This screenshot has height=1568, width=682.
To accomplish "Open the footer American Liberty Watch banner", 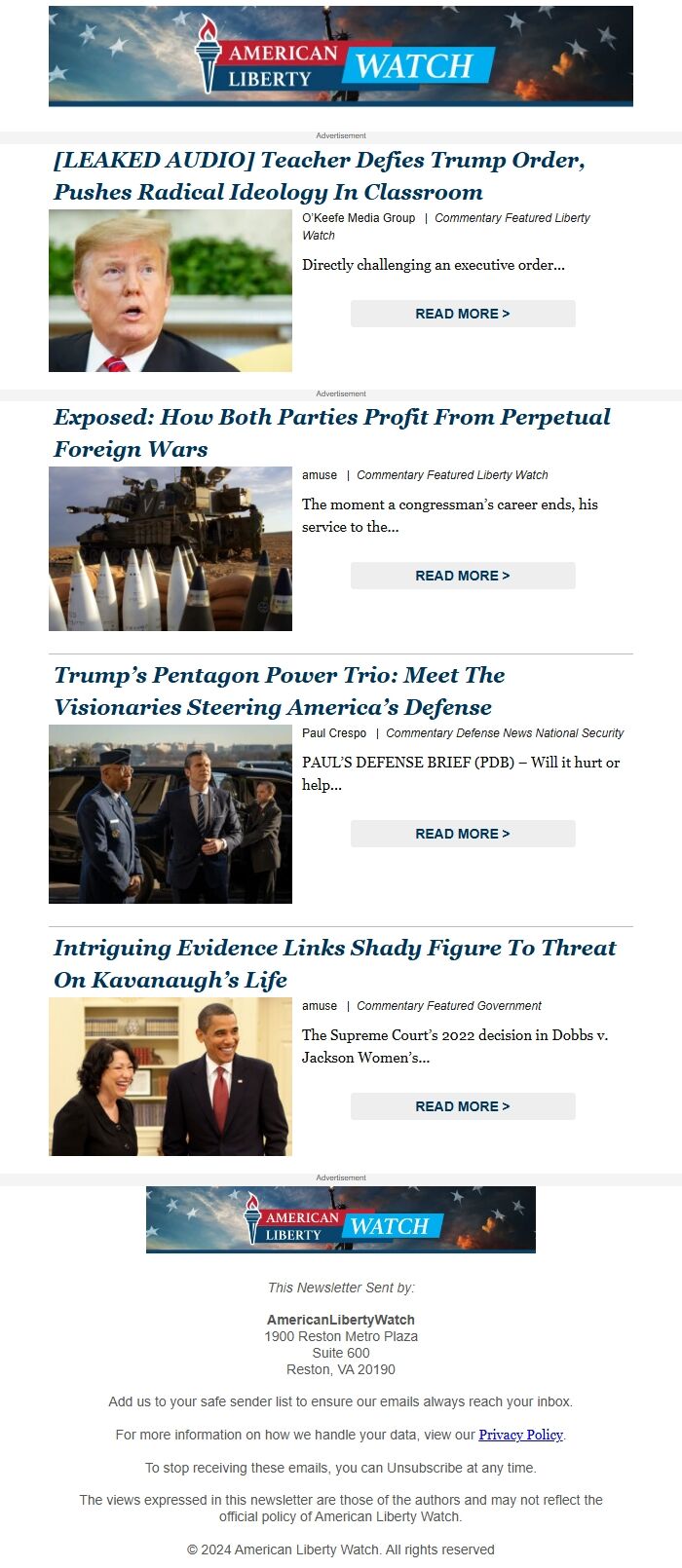I will pyautogui.click(x=341, y=1219).
